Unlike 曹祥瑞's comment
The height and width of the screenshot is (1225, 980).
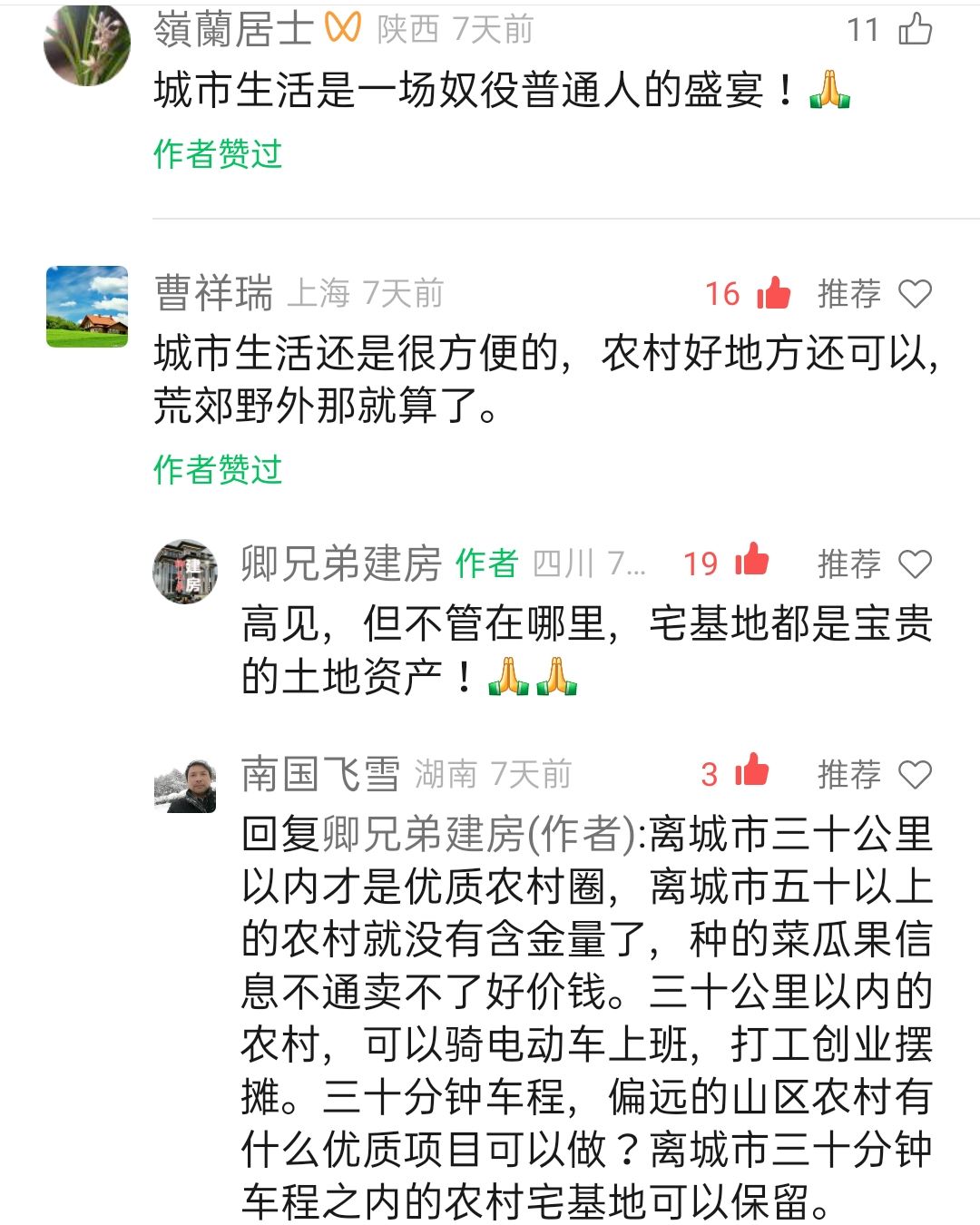[773, 293]
